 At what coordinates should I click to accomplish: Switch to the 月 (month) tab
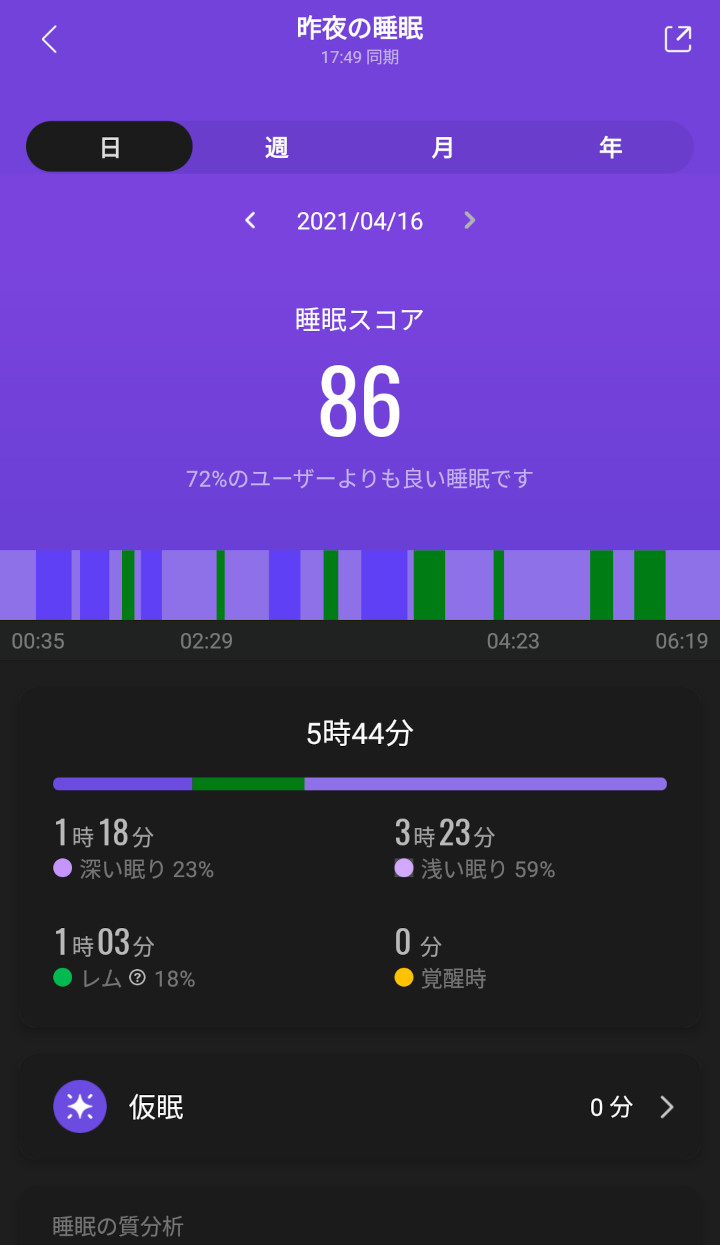[443, 147]
